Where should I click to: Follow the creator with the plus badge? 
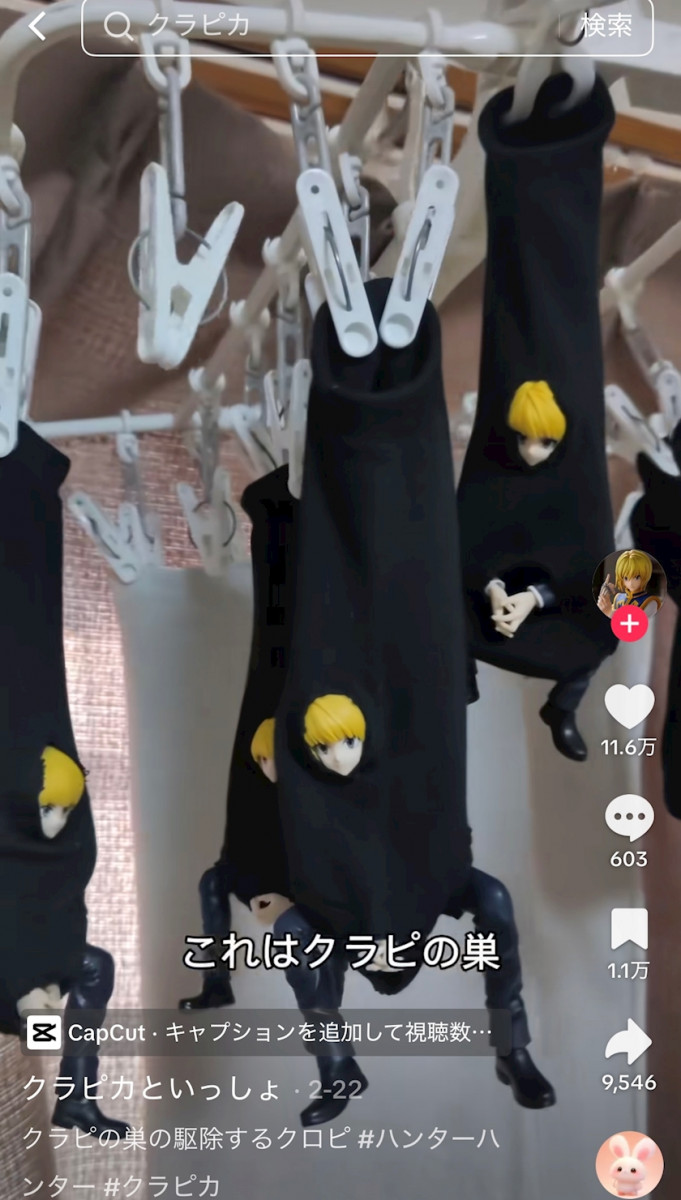click(x=629, y=626)
